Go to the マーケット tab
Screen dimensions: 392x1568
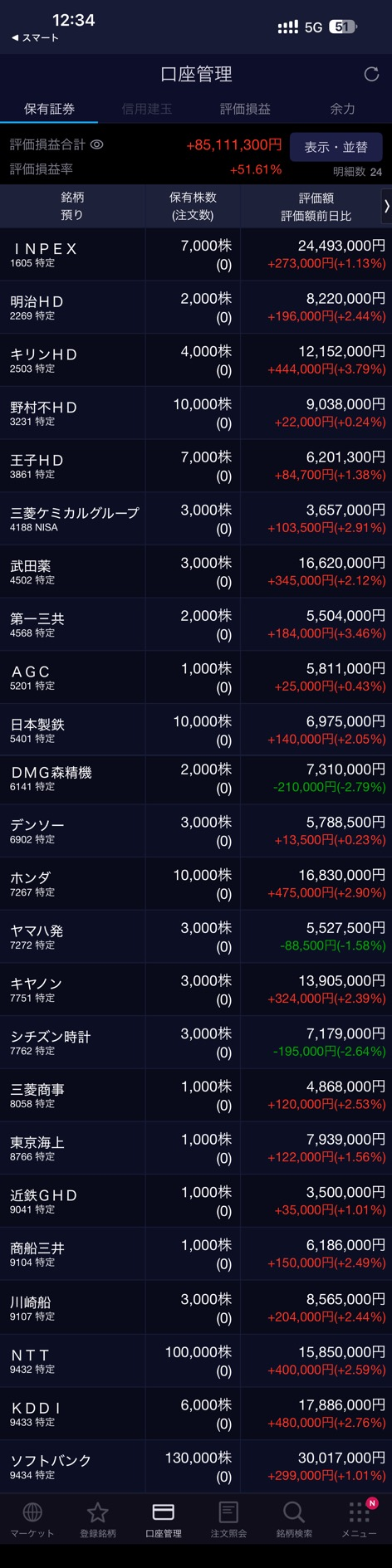32,1519
